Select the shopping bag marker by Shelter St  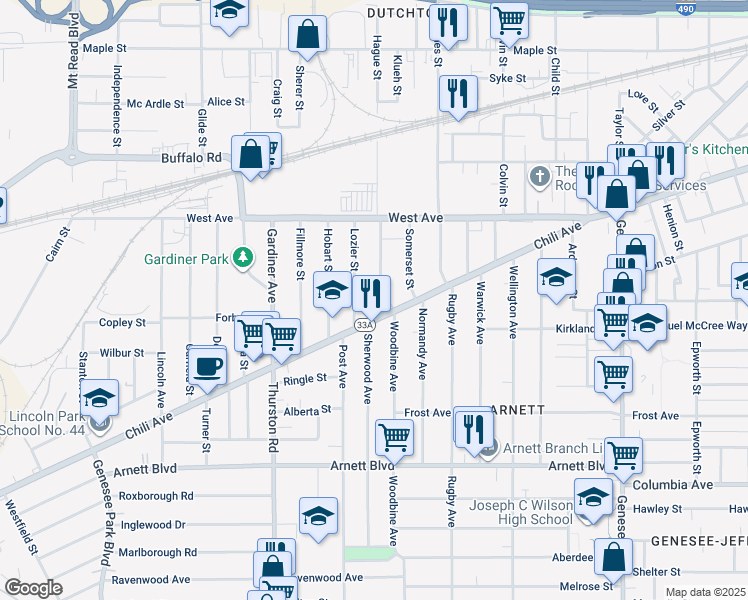click(x=613, y=561)
